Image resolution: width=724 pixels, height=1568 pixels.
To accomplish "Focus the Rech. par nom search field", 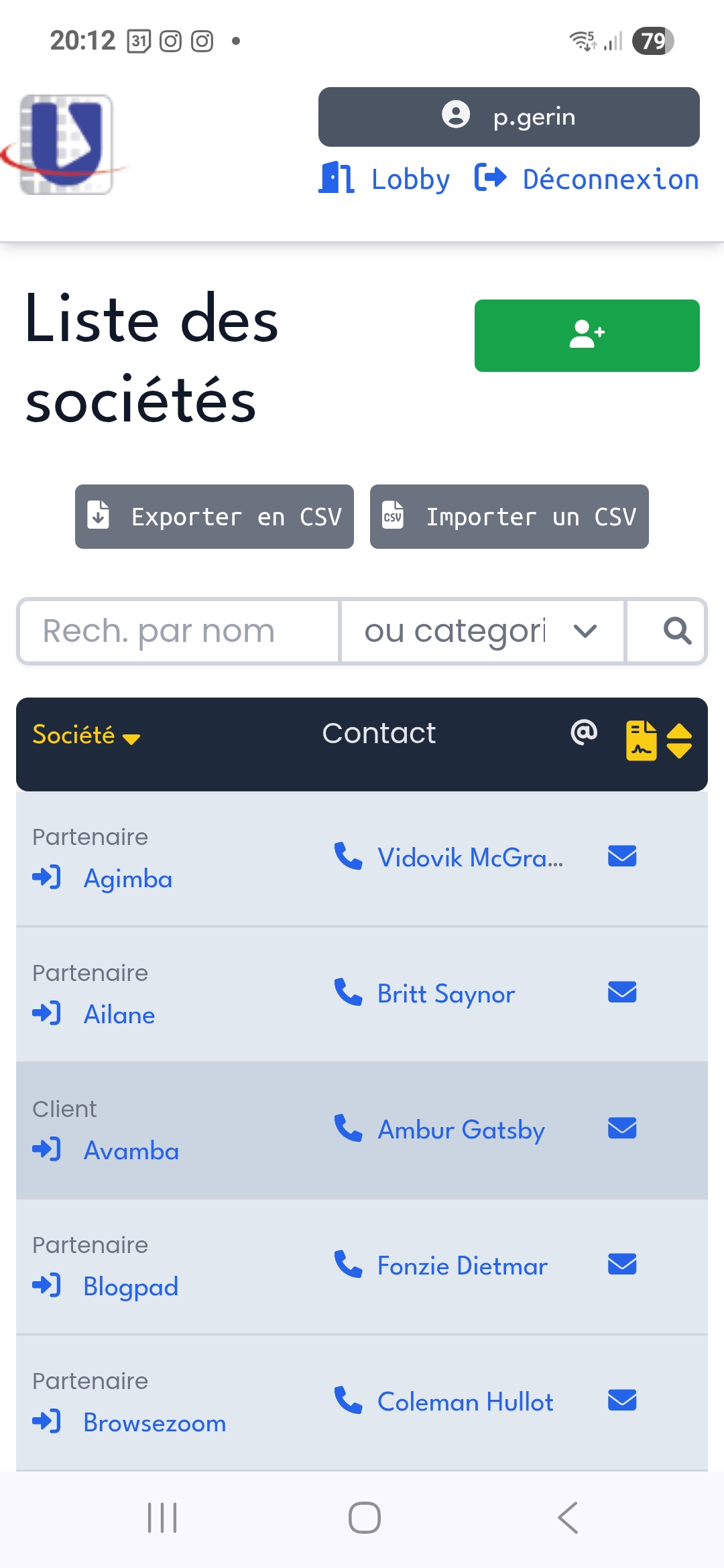I will (x=179, y=631).
